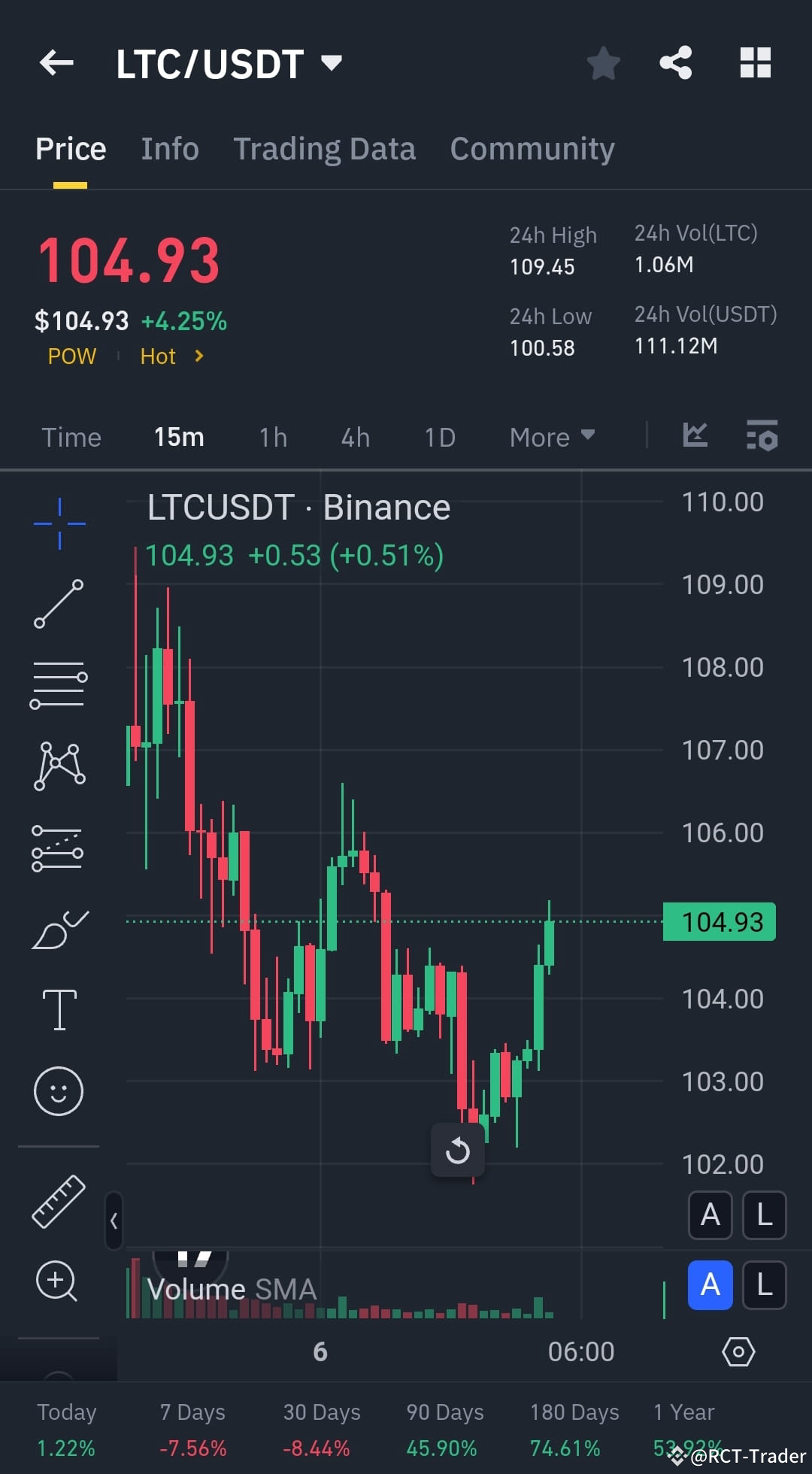Open the emoji sticker tool
812x1474 pixels.
click(59, 1090)
